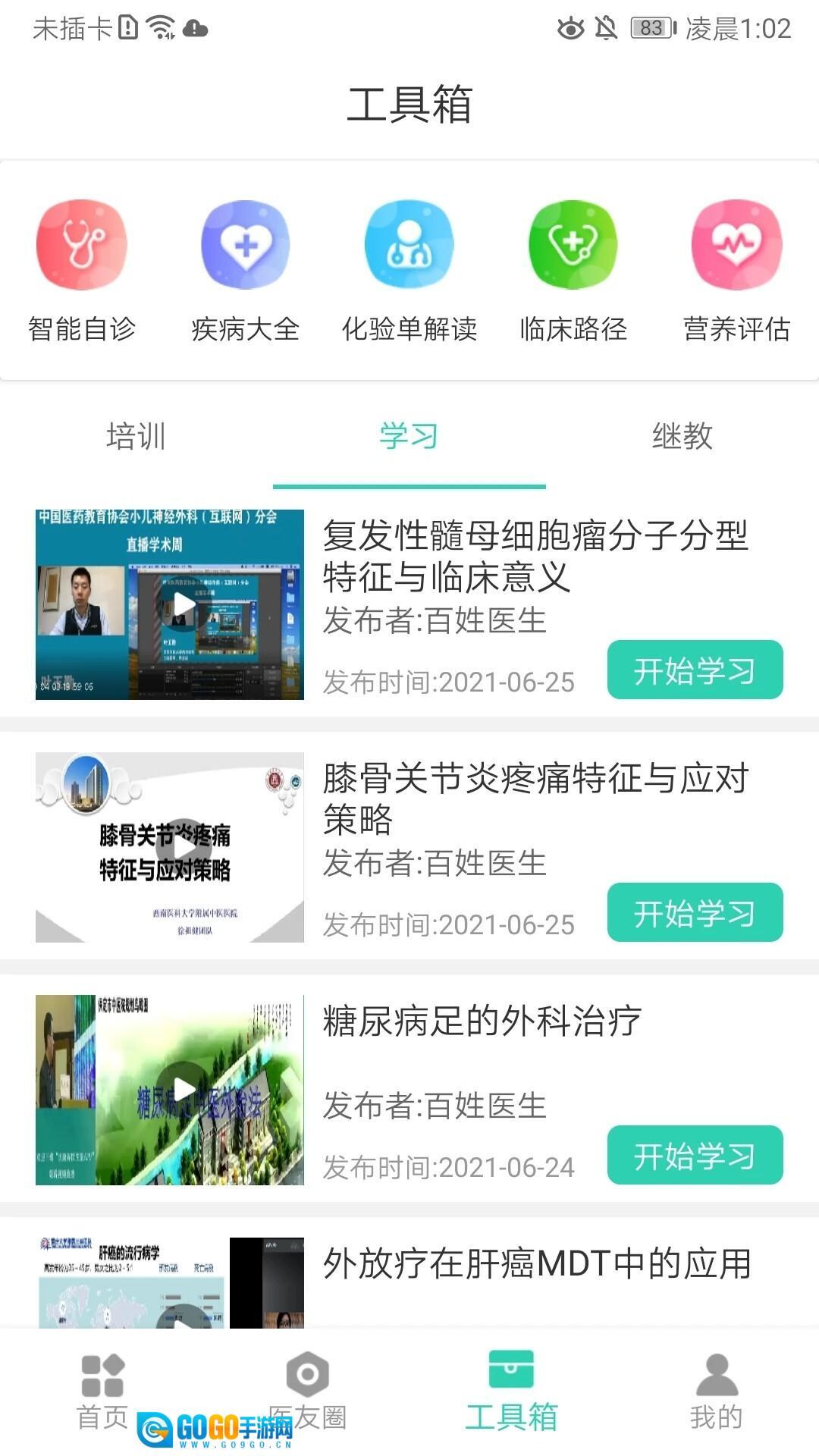Viewport: 819px width, 1456px height.
Task: Select the 首页 home icon in bottom navigation
Action: 102,1395
